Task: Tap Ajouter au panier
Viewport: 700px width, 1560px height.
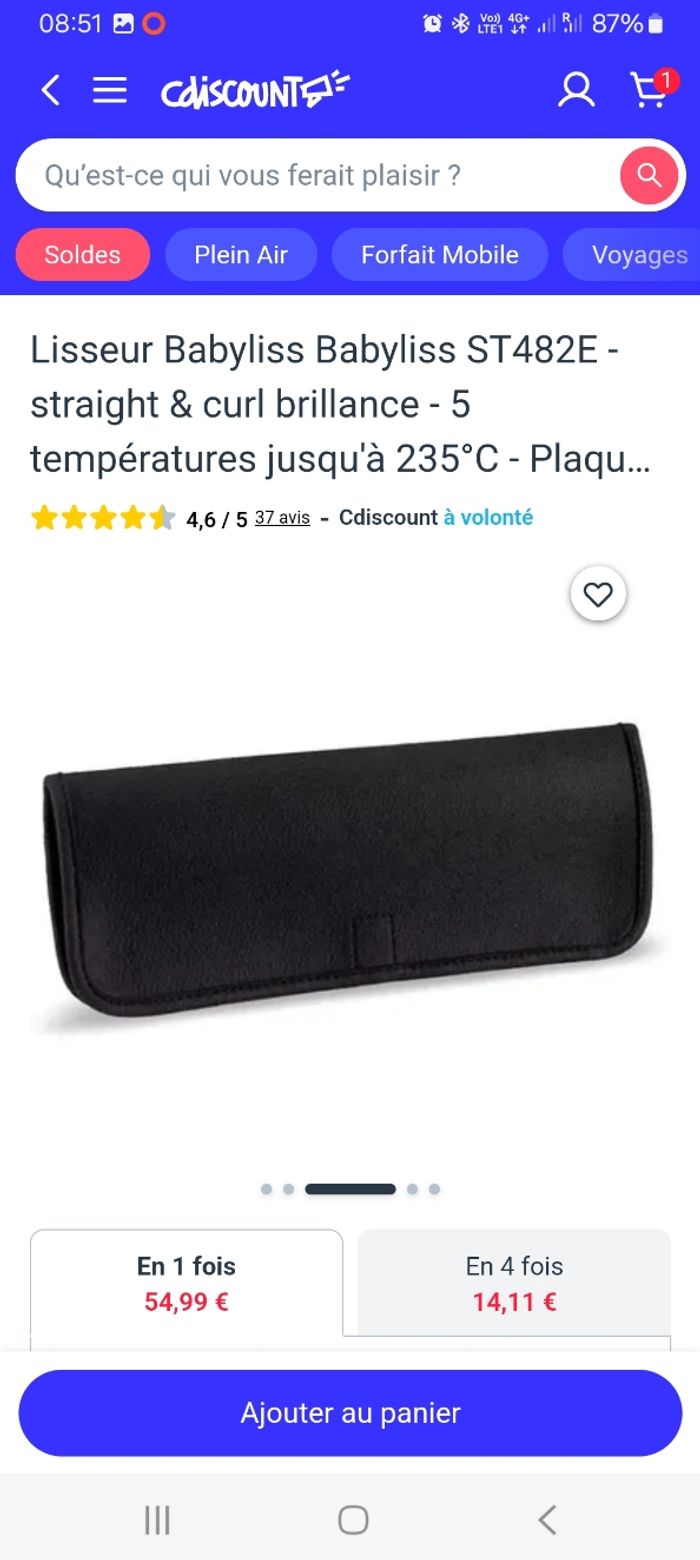Action: point(350,1413)
